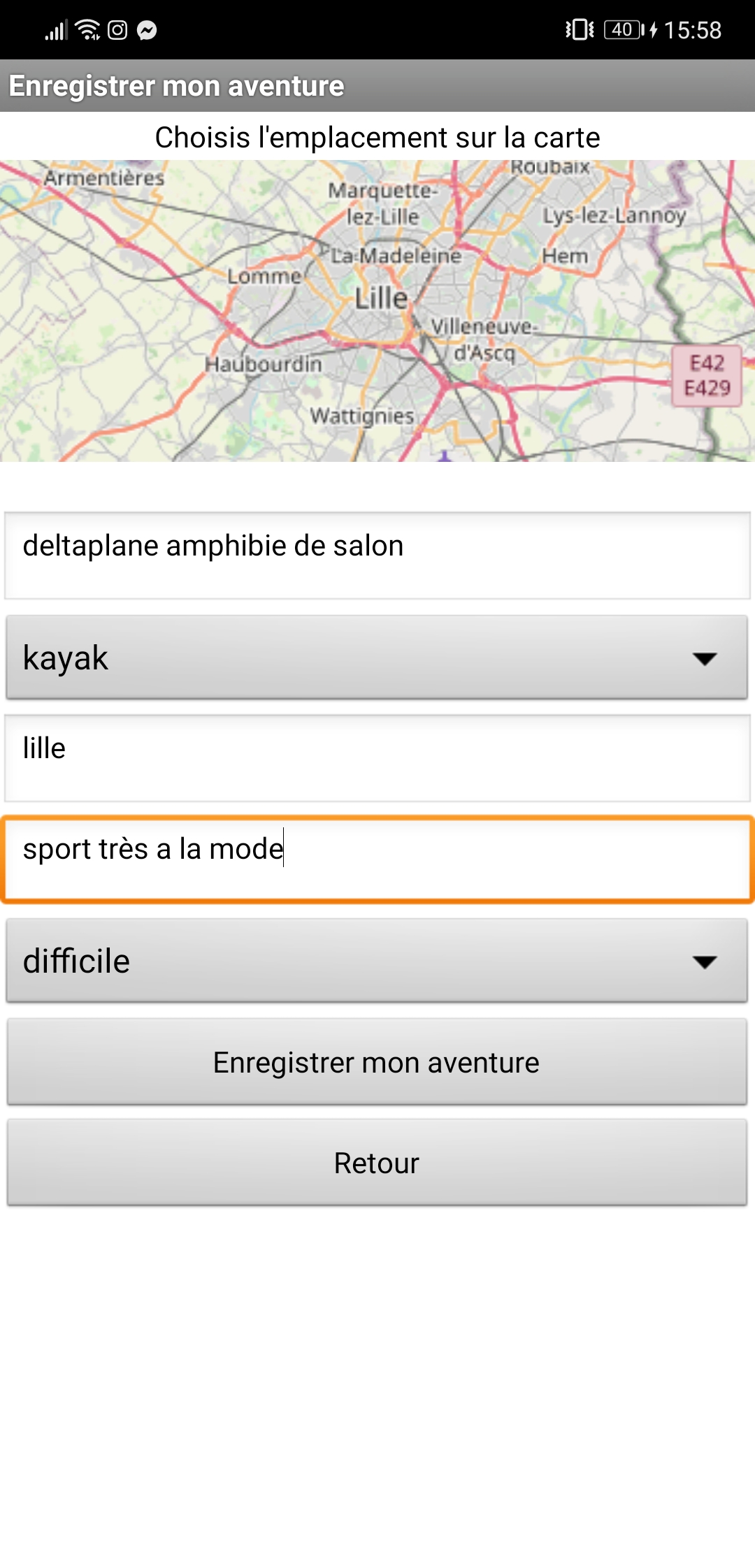Tap the map to choose a location

pyautogui.click(x=377, y=311)
